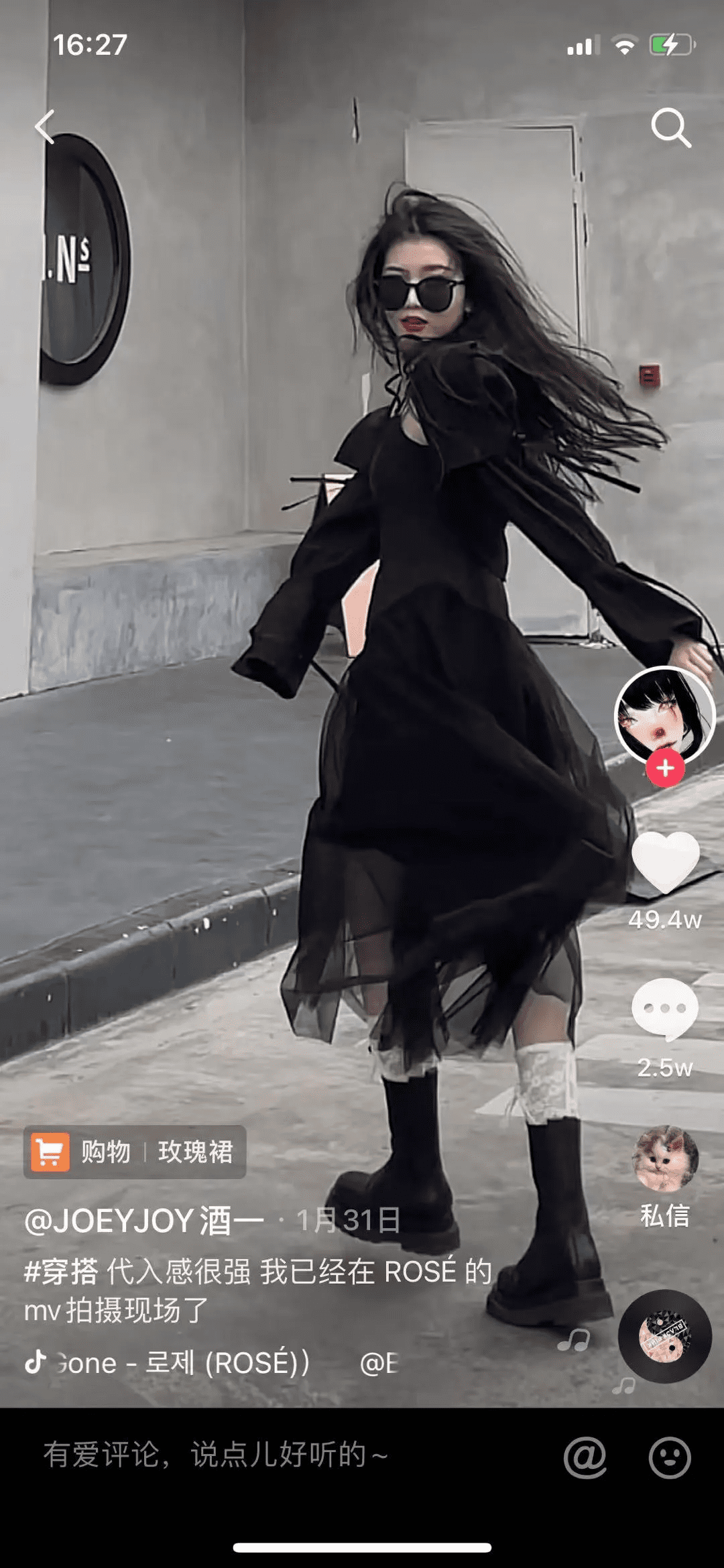Open the search magnifier icon
Screen dimensions: 724x1568
coord(670,127)
